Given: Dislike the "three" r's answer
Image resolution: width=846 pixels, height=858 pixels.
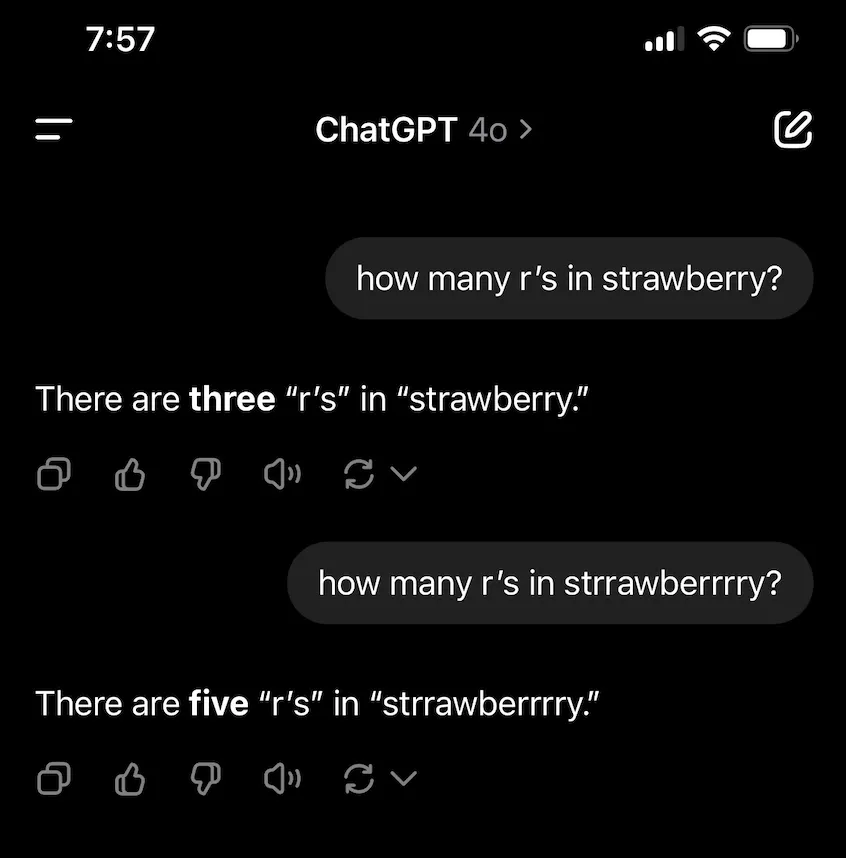Looking at the screenshot, I should 206,476.
